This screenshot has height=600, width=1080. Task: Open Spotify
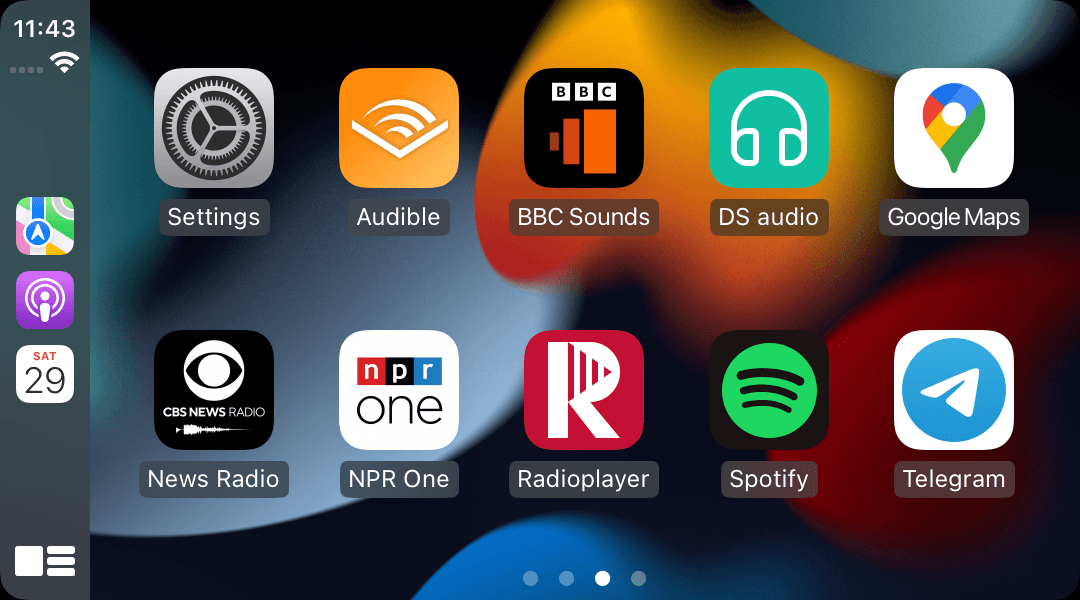click(x=768, y=390)
